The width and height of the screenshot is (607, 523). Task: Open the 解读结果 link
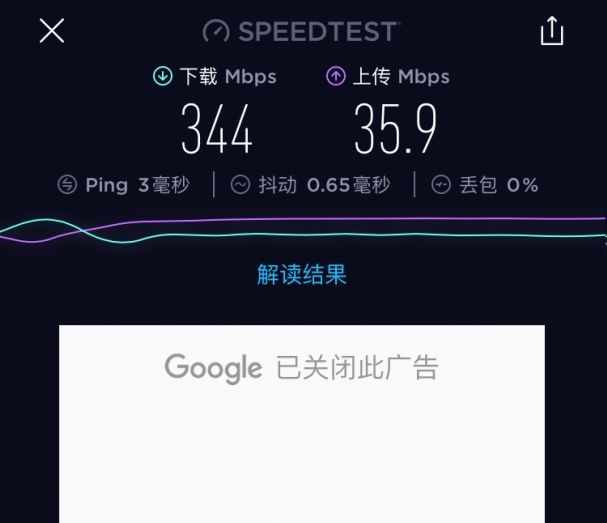click(x=302, y=275)
